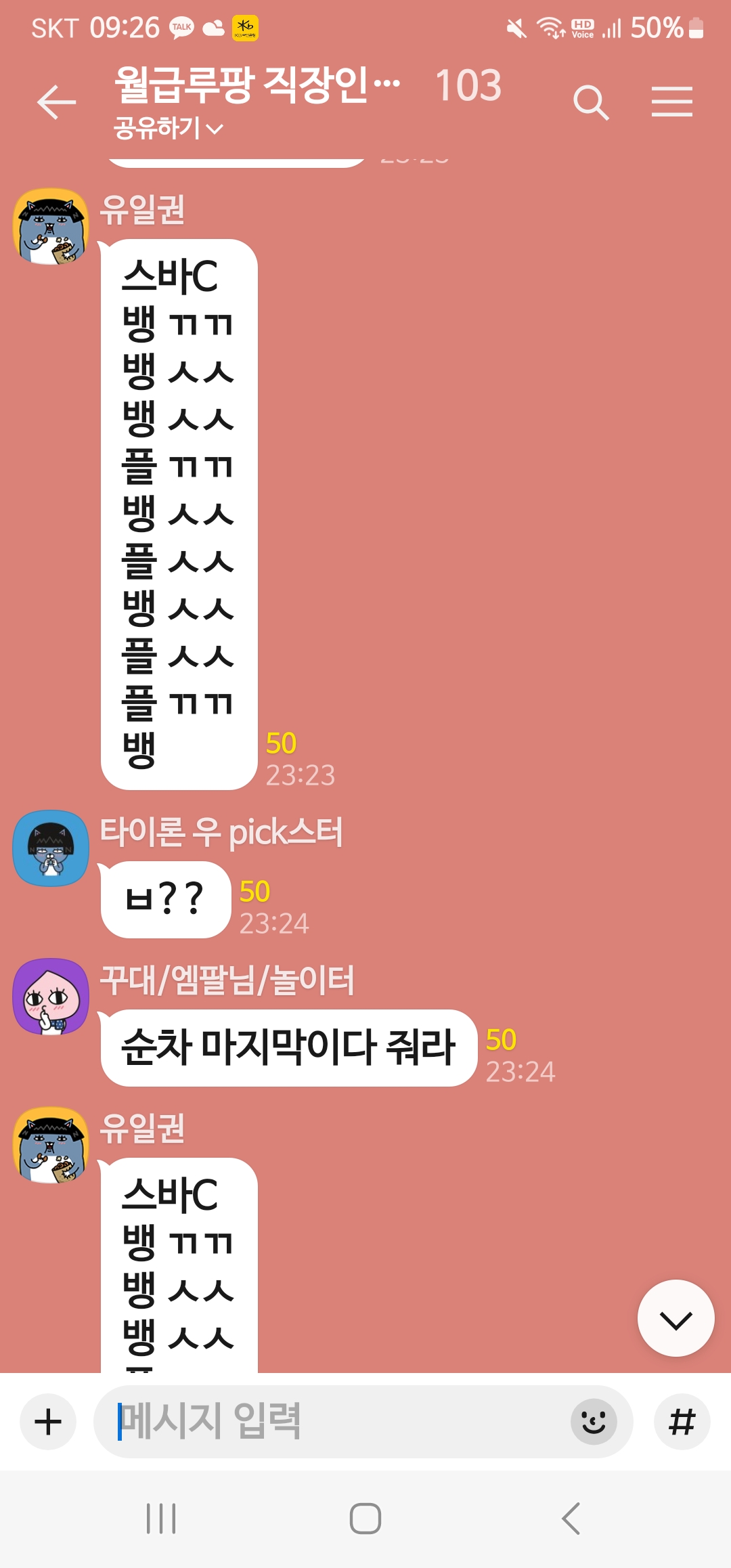Jump to latest messages arrow button

[675, 1318]
